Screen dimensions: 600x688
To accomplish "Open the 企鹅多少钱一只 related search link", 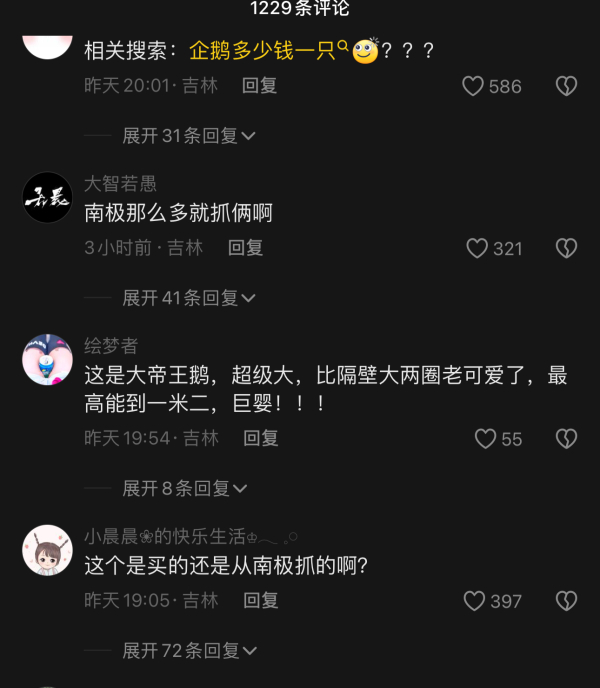I will coord(268,51).
